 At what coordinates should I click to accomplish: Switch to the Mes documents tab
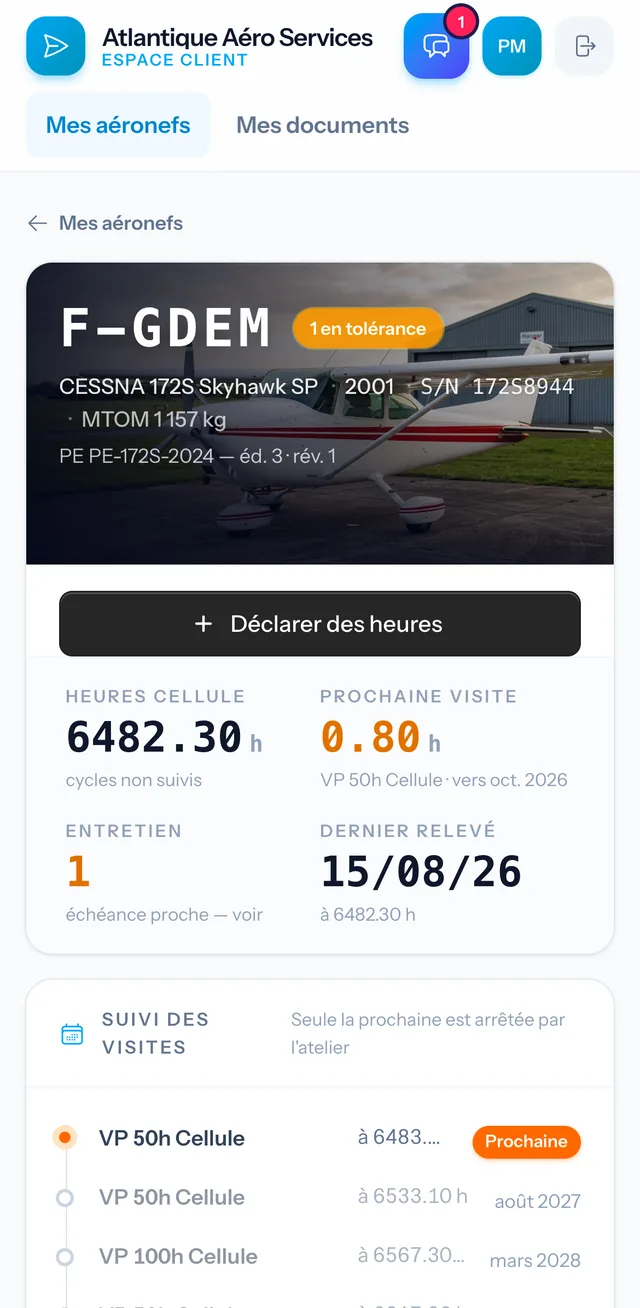322,125
